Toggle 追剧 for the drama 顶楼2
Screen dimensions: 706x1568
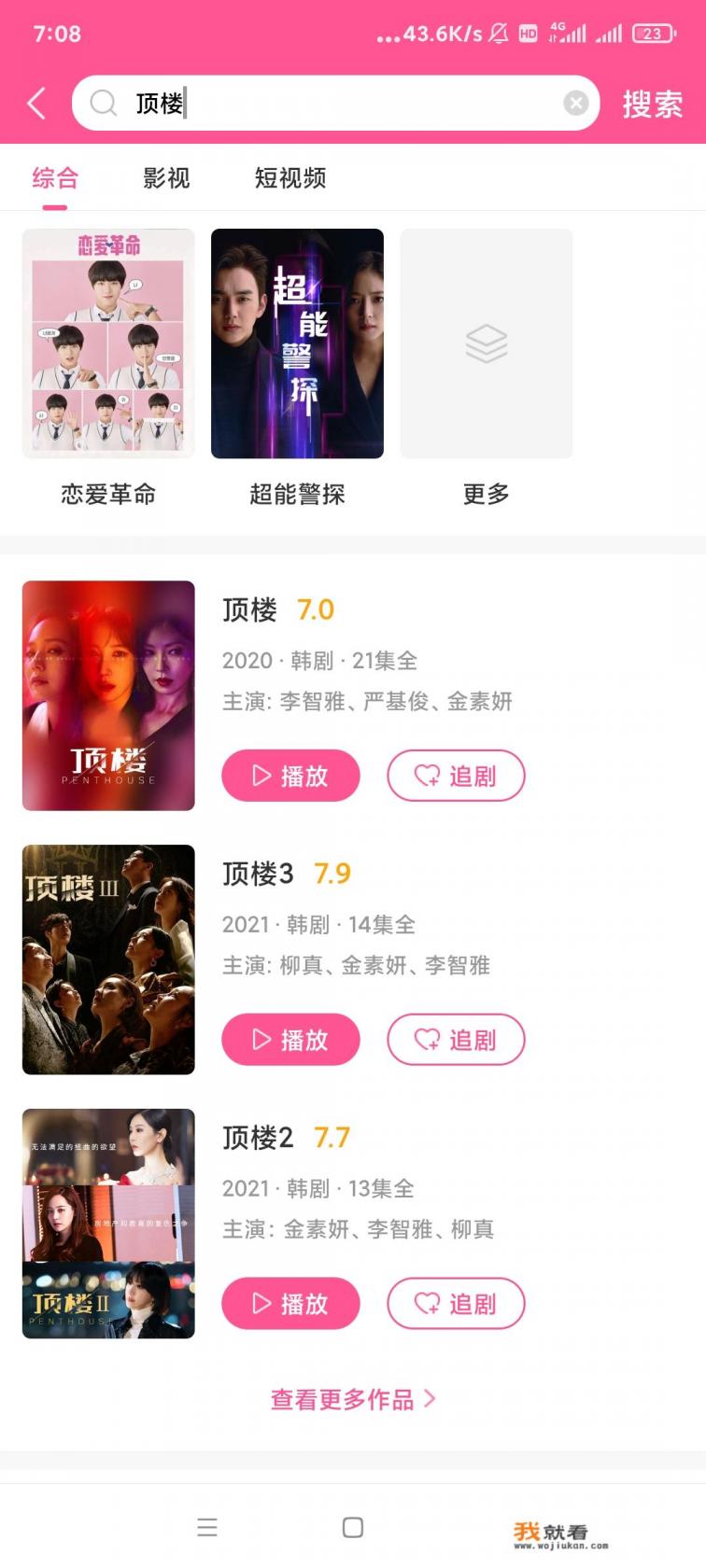point(456,1304)
